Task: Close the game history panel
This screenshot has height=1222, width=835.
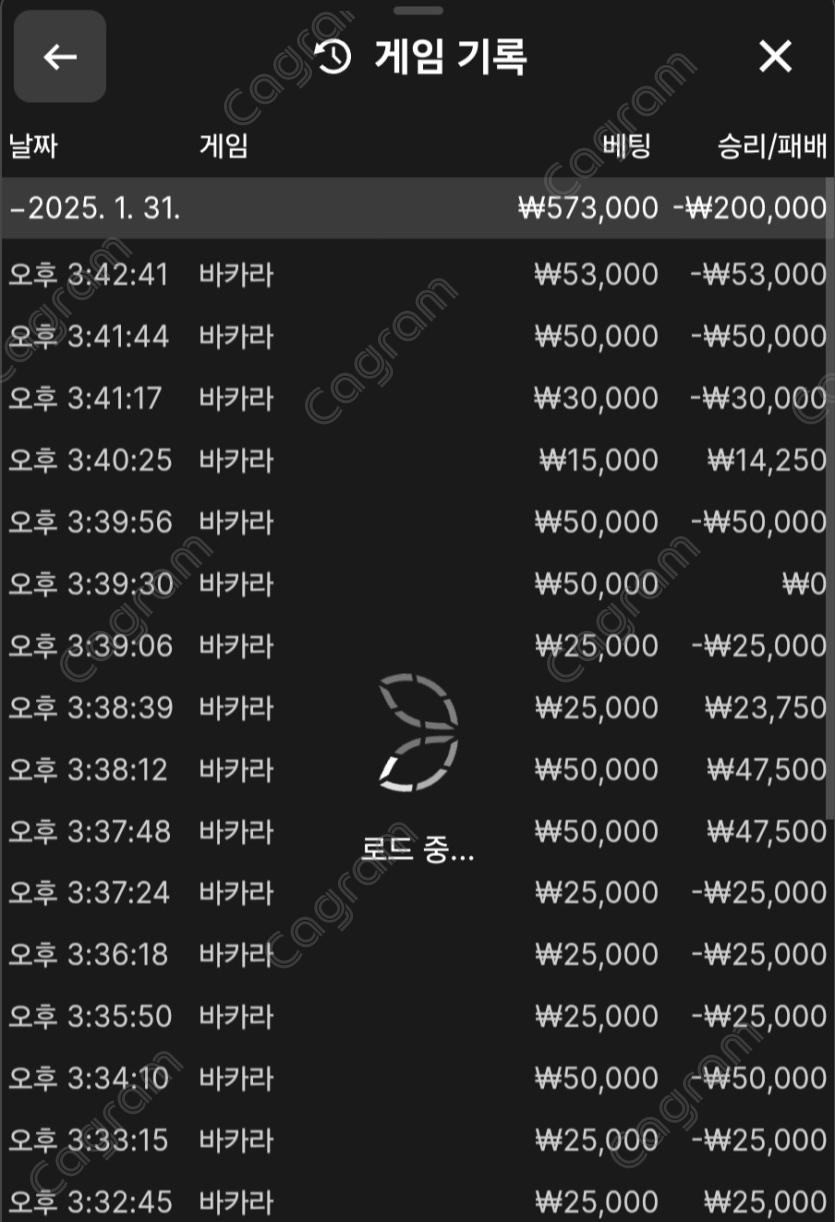Action: tap(775, 57)
